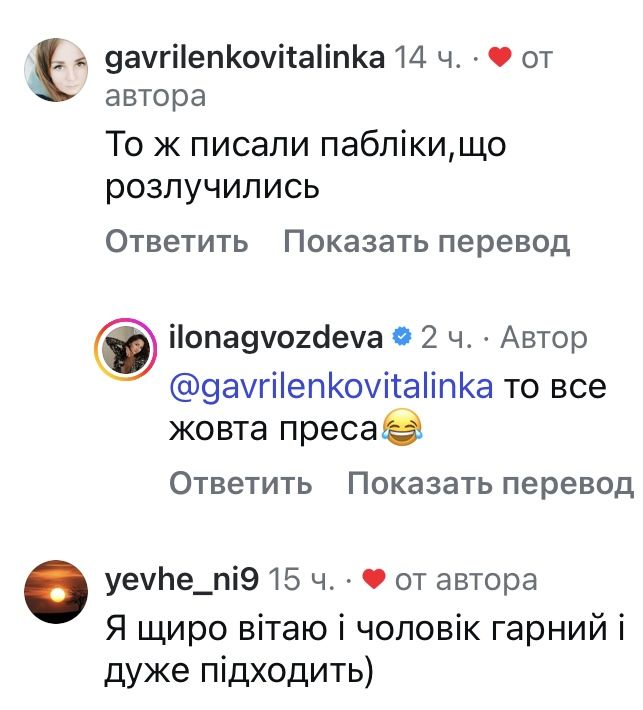The height and width of the screenshot is (710, 643).
Task: Open ilonagvozdeva username link
Action: click(276, 338)
